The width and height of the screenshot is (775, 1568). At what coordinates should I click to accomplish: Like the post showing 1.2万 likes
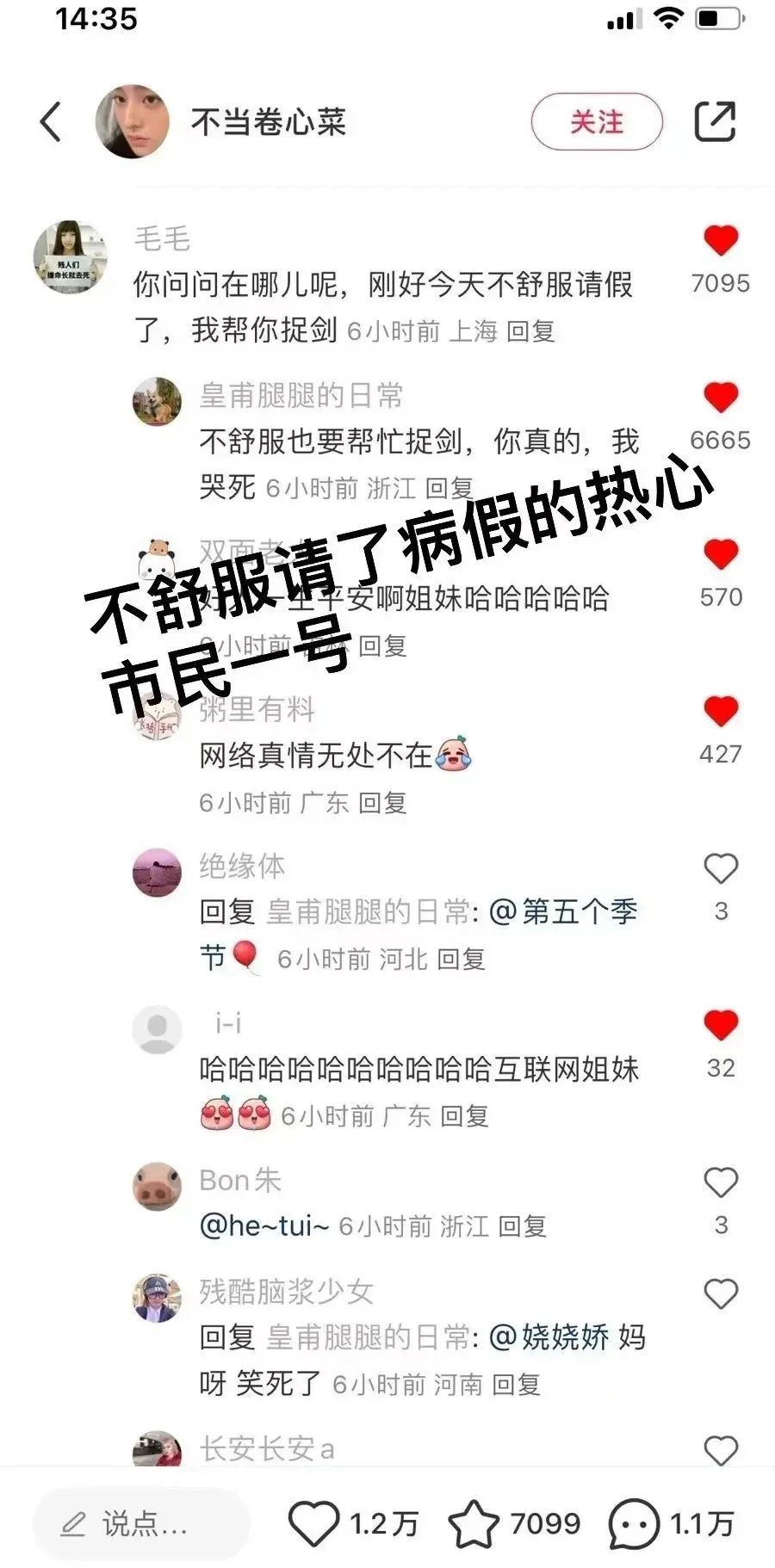313,1524
